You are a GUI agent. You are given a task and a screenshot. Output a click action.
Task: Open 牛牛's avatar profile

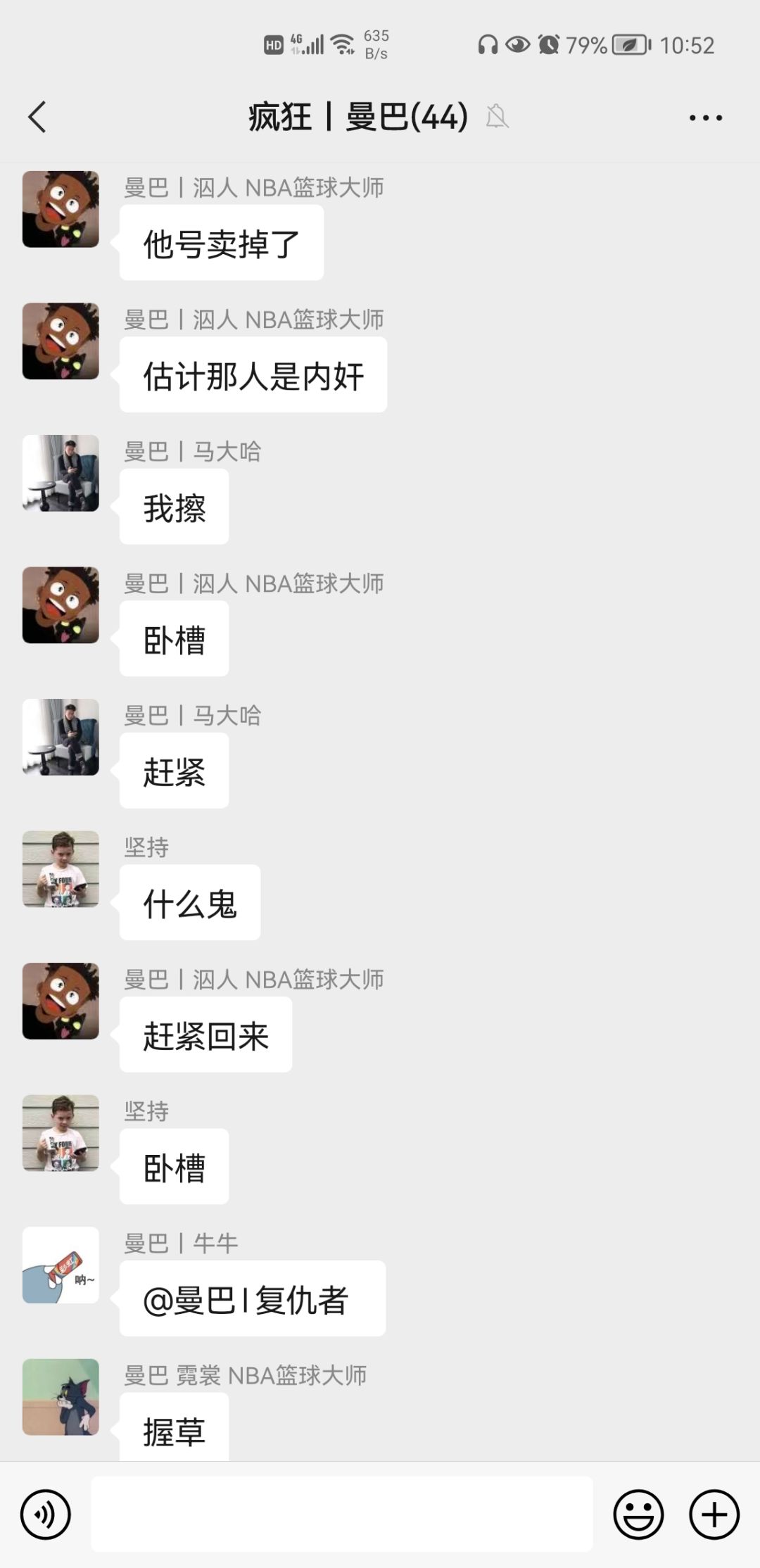[x=61, y=1265]
